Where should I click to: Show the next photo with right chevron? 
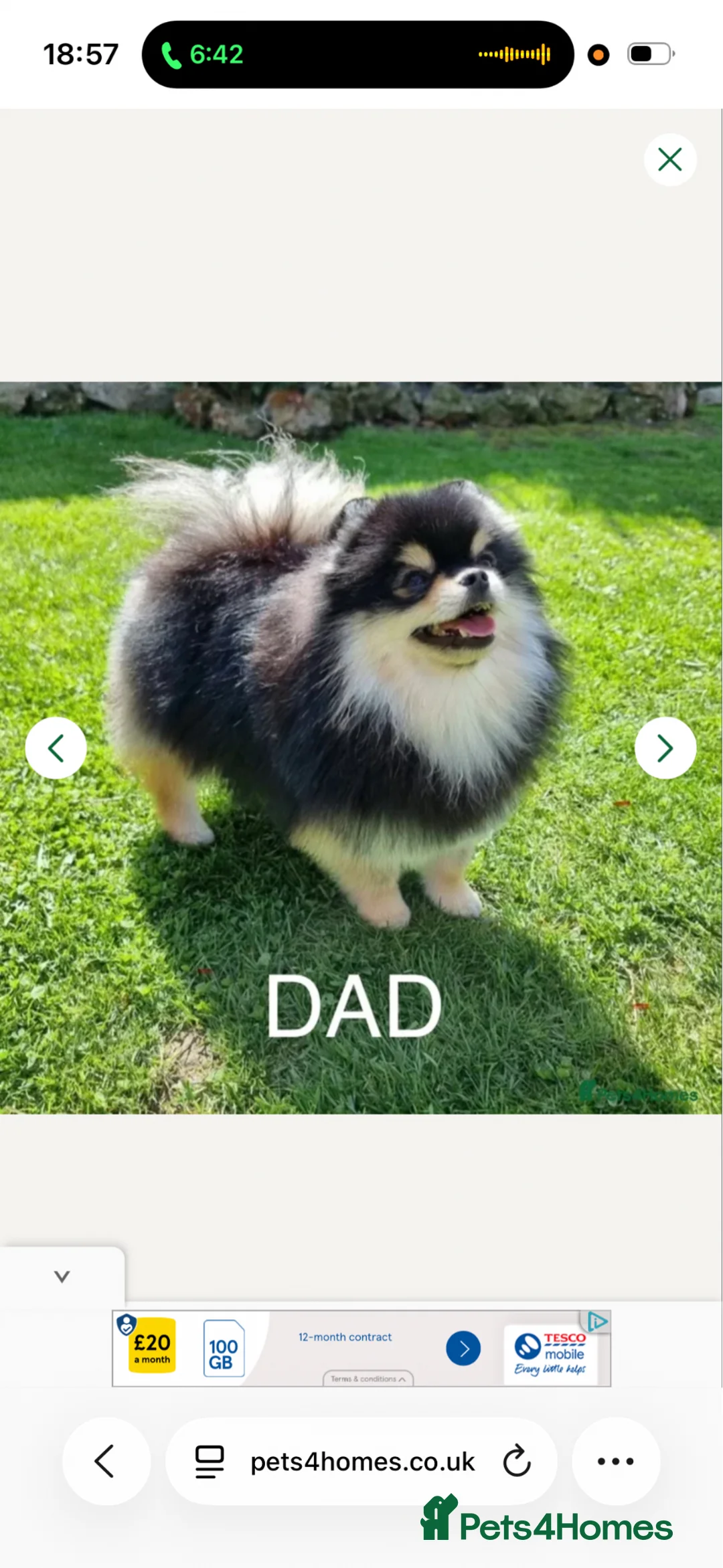pos(665,748)
